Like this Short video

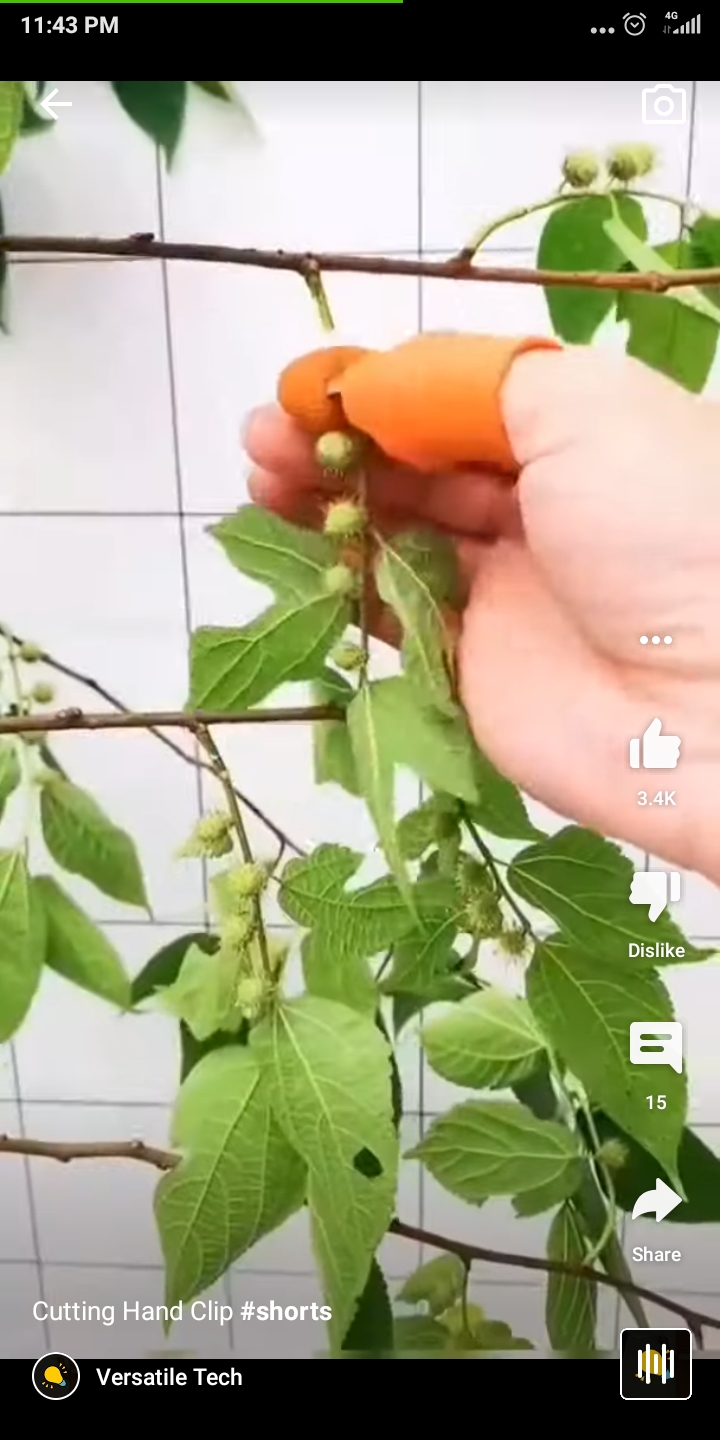coord(655,746)
